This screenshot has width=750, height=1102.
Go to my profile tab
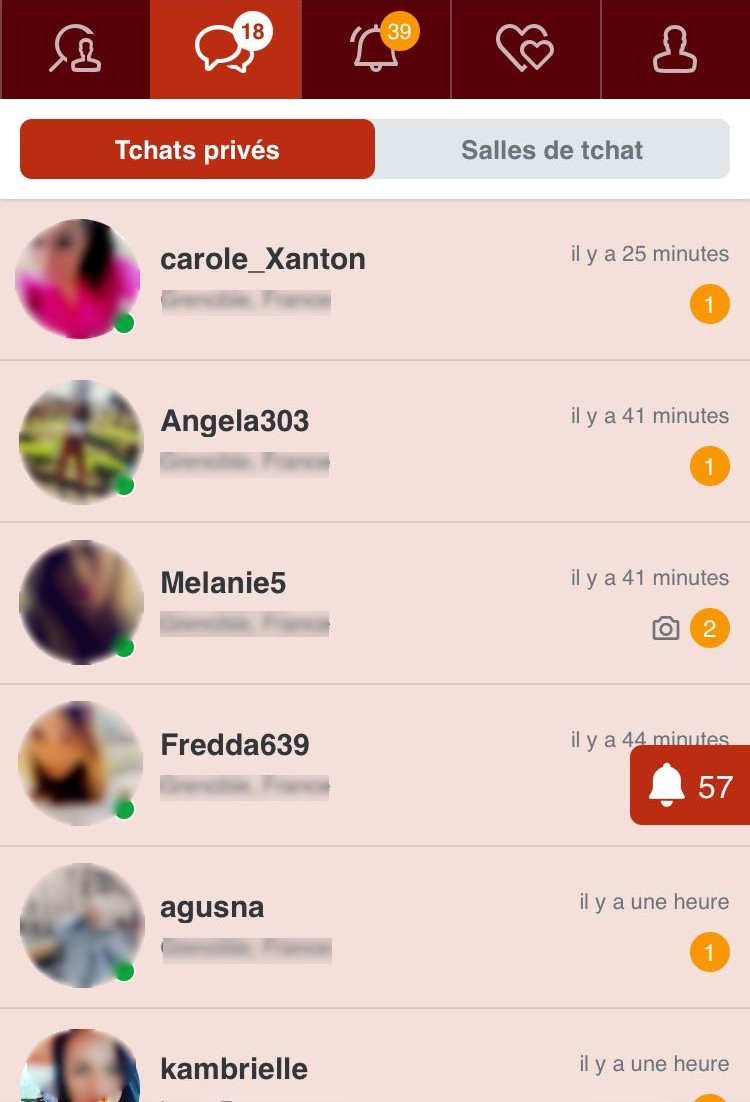click(x=675, y=50)
